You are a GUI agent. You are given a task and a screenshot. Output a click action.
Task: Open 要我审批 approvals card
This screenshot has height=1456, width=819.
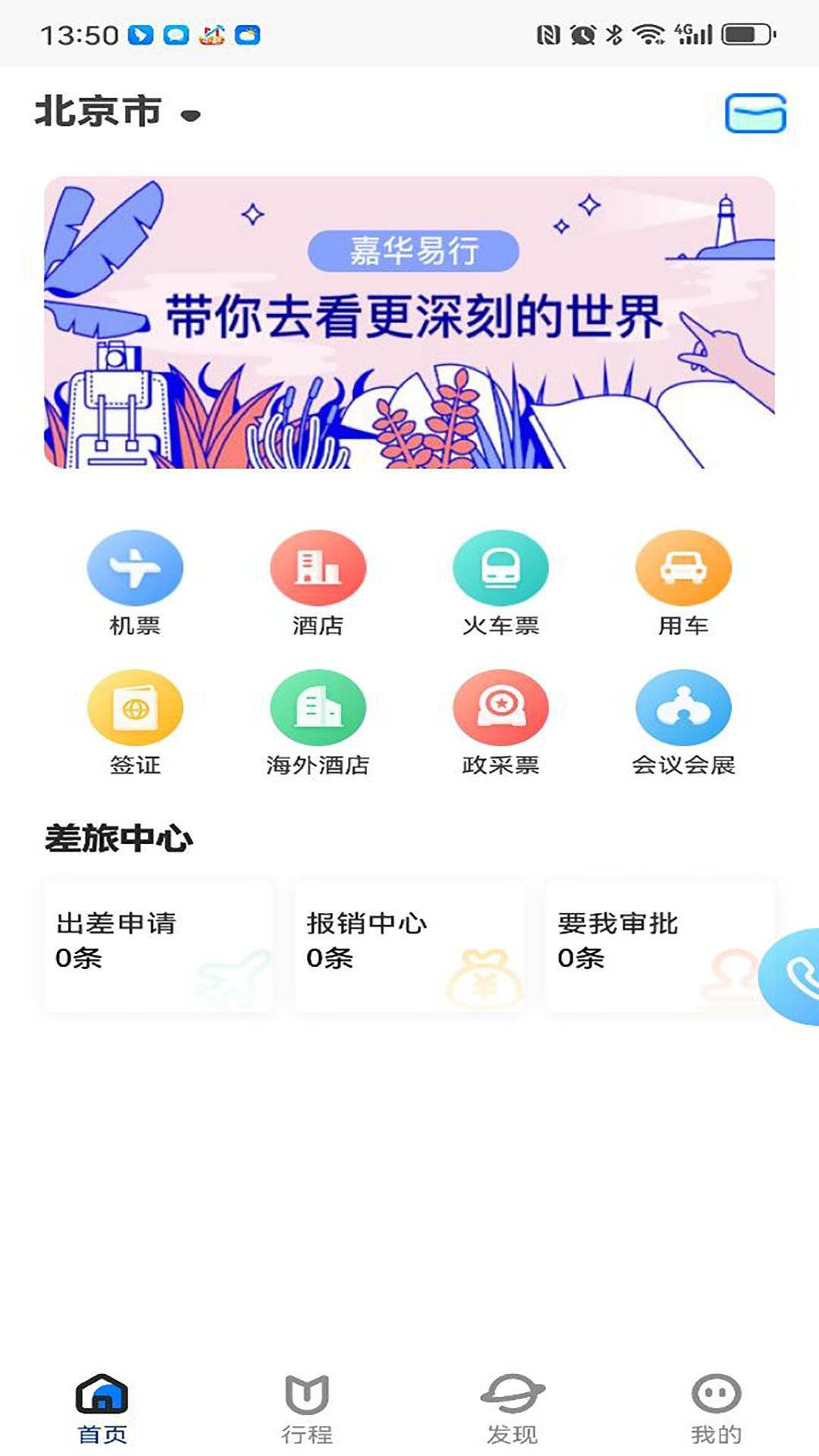pyautogui.click(x=652, y=945)
